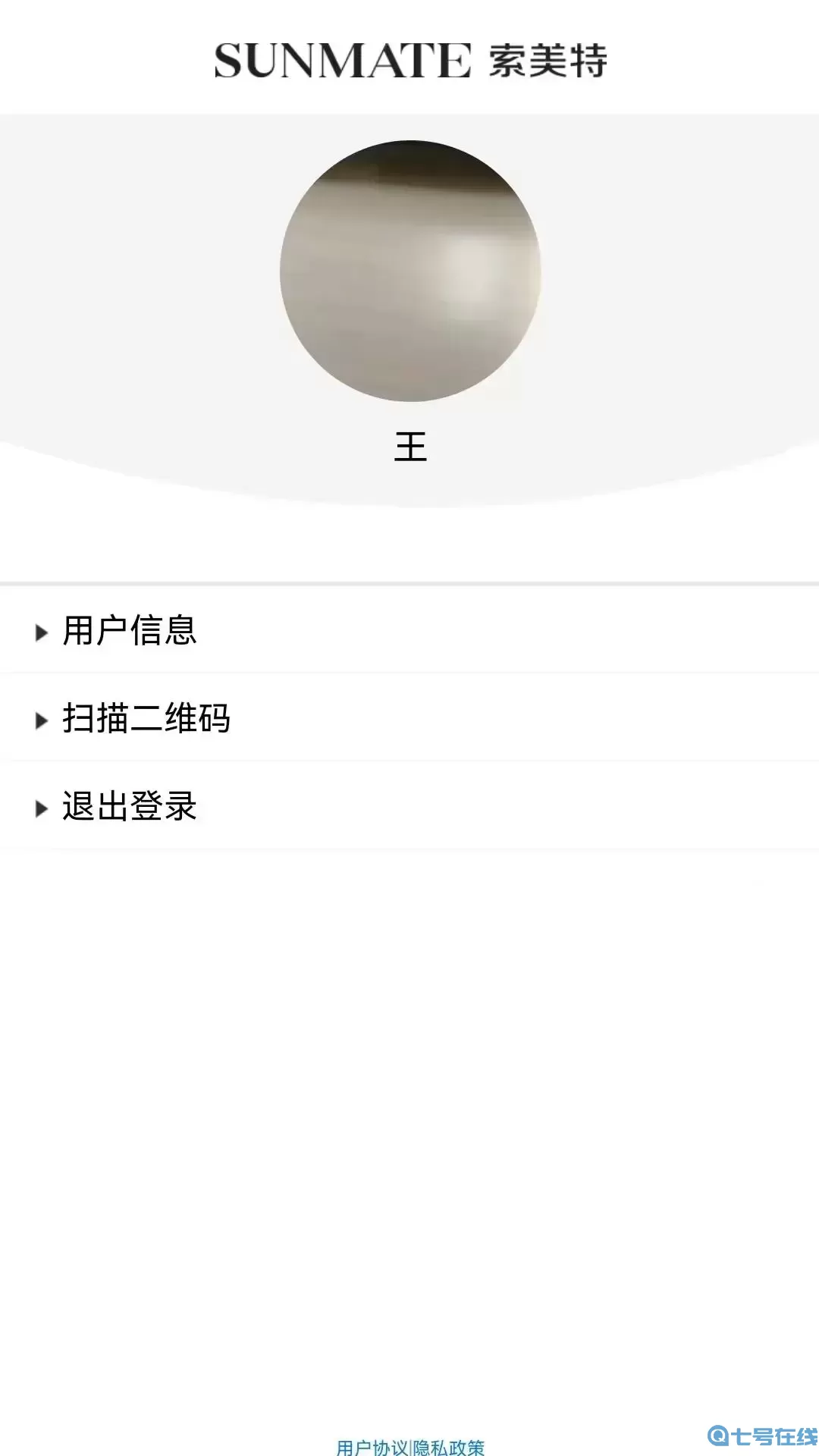819x1456 pixels.
Task: Expand the 用户信息 disclosure triangle
Action: click(x=41, y=632)
